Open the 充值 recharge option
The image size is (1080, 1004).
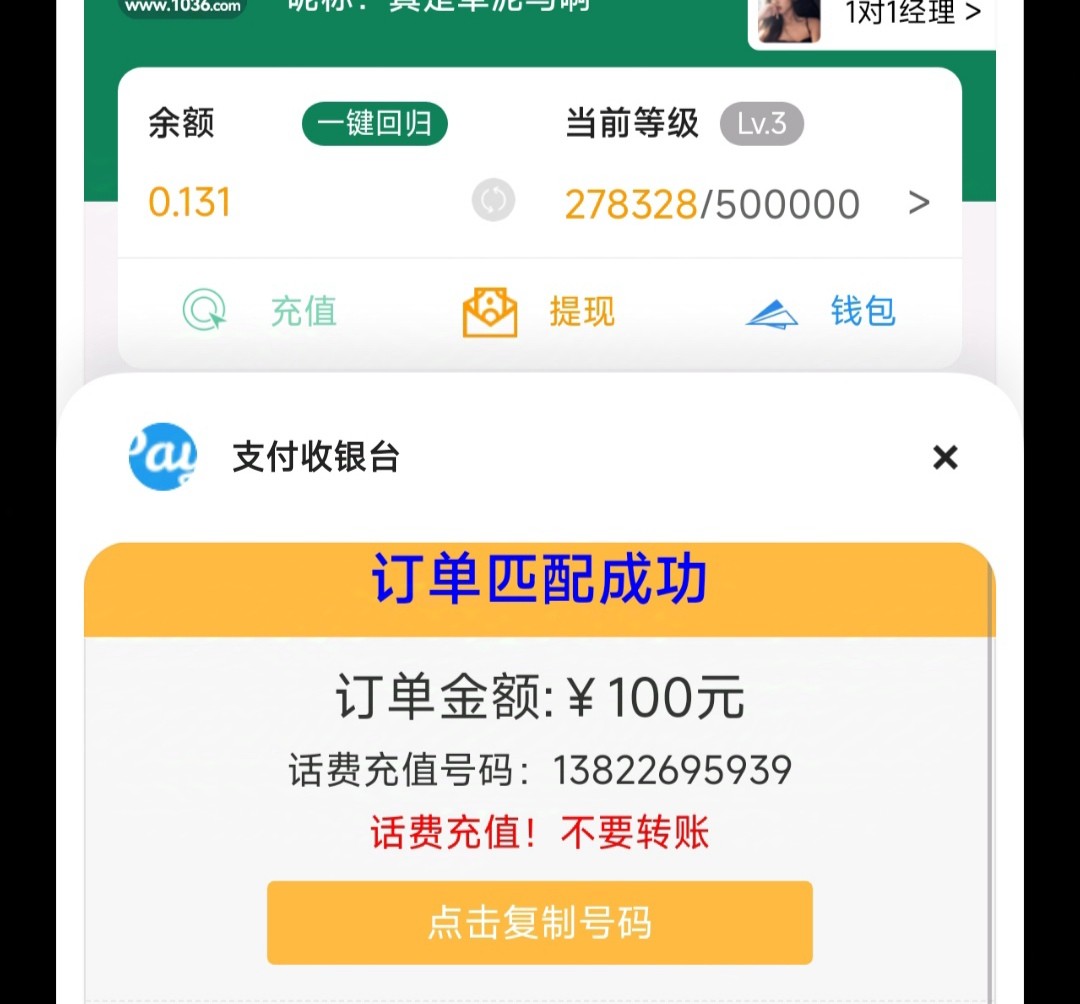tap(260, 312)
